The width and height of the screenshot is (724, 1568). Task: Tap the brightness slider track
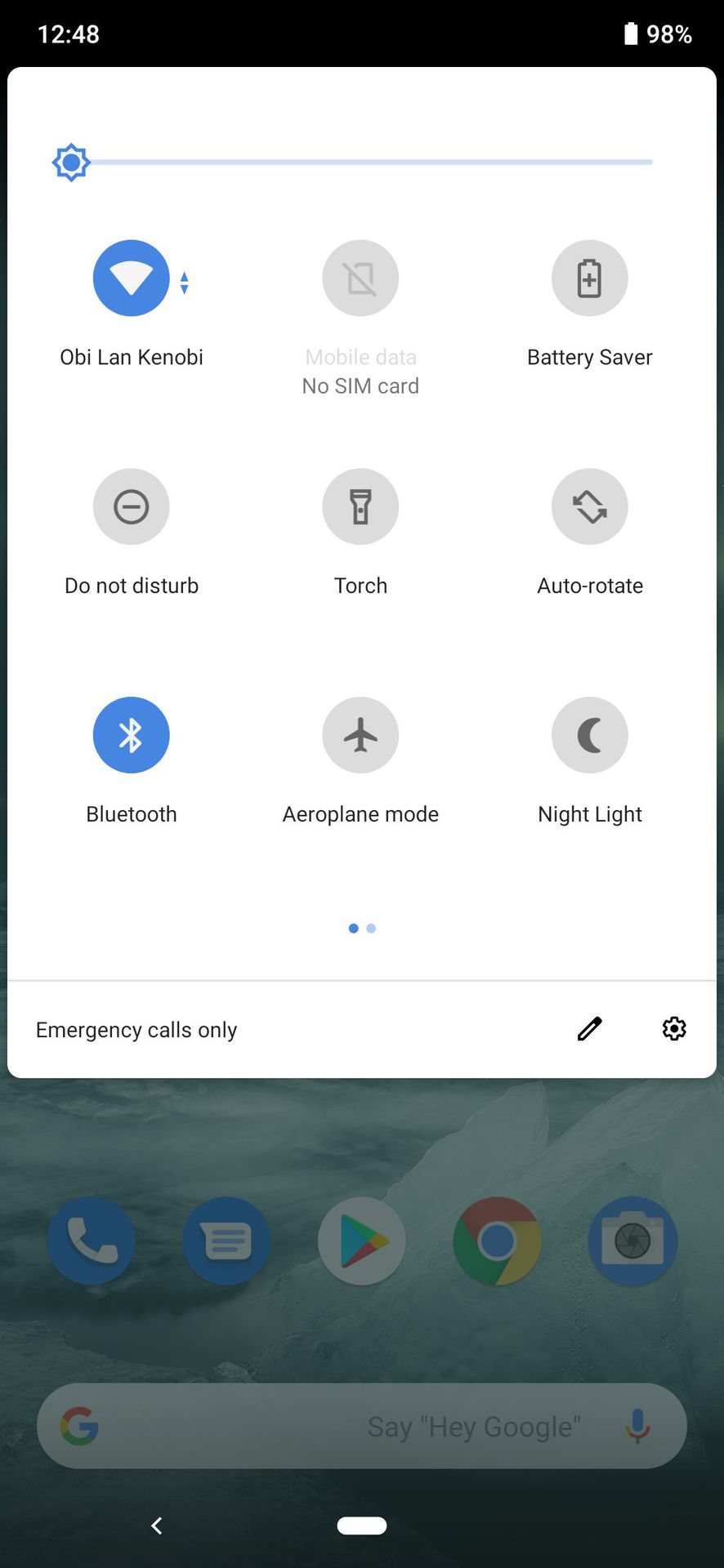[368, 162]
